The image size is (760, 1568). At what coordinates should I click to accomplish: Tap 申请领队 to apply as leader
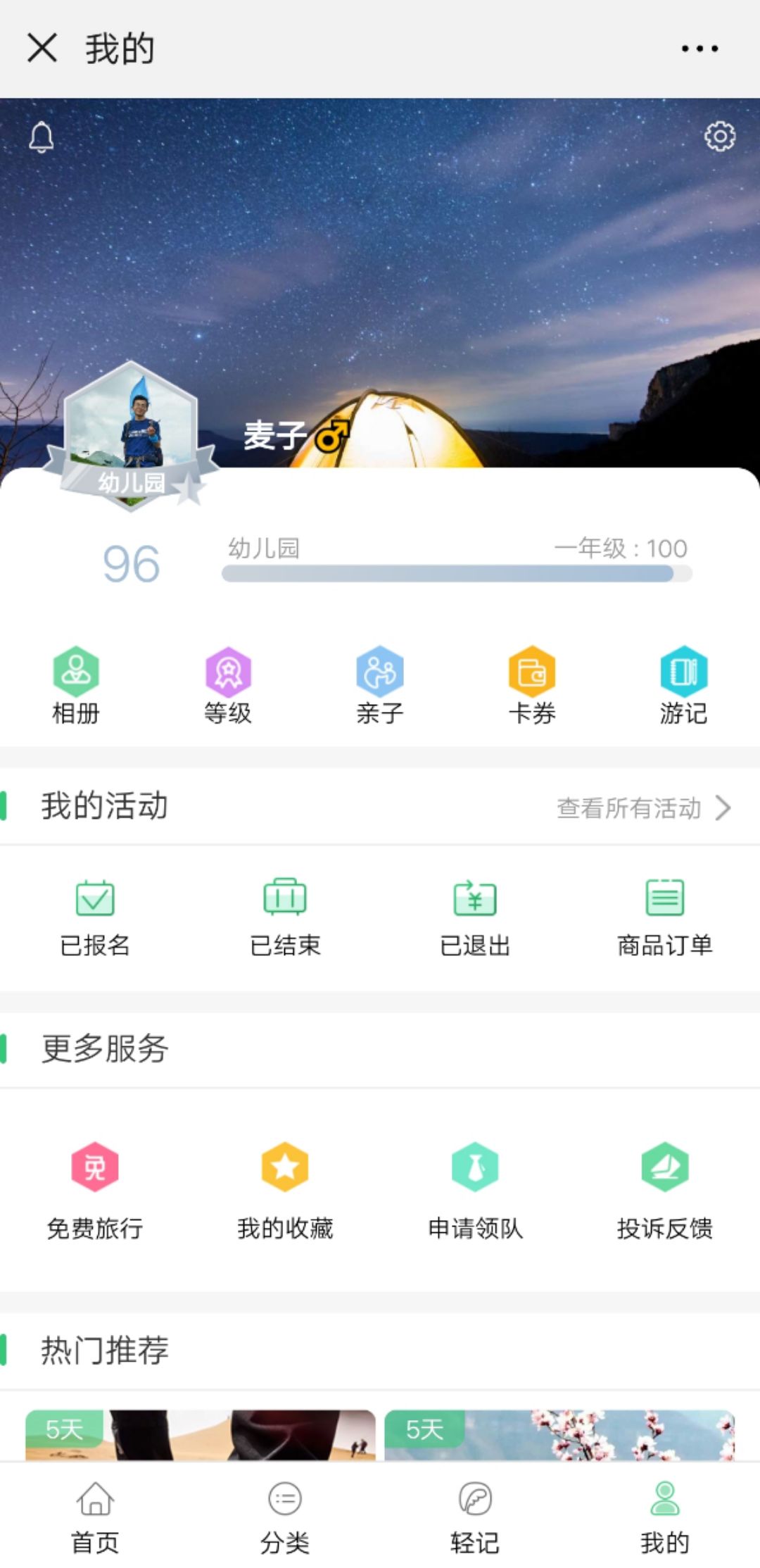pos(475,1191)
